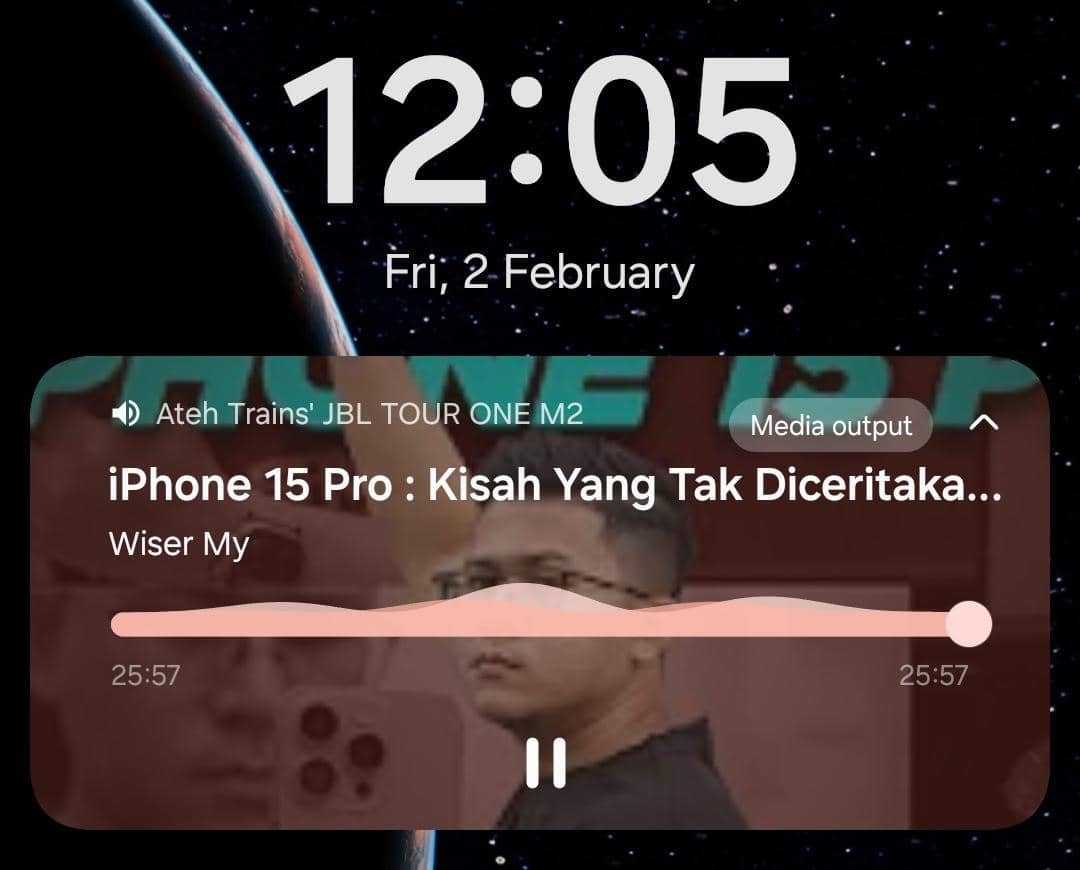Open the Media output selector
1080x870 pixels.
coord(830,426)
